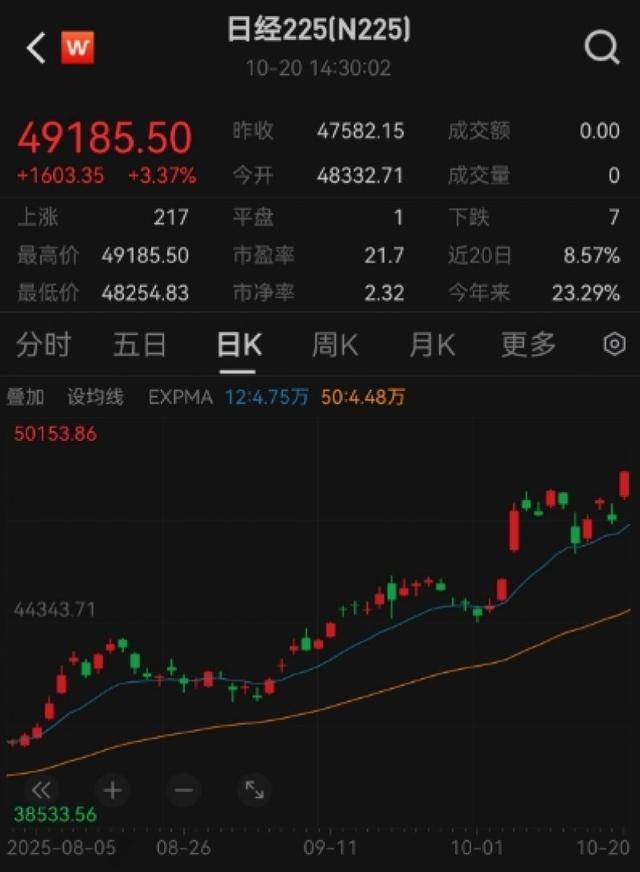Image resolution: width=640 pixels, height=872 pixels.
Task: Select the 日K chart tab
Action: 239,345
